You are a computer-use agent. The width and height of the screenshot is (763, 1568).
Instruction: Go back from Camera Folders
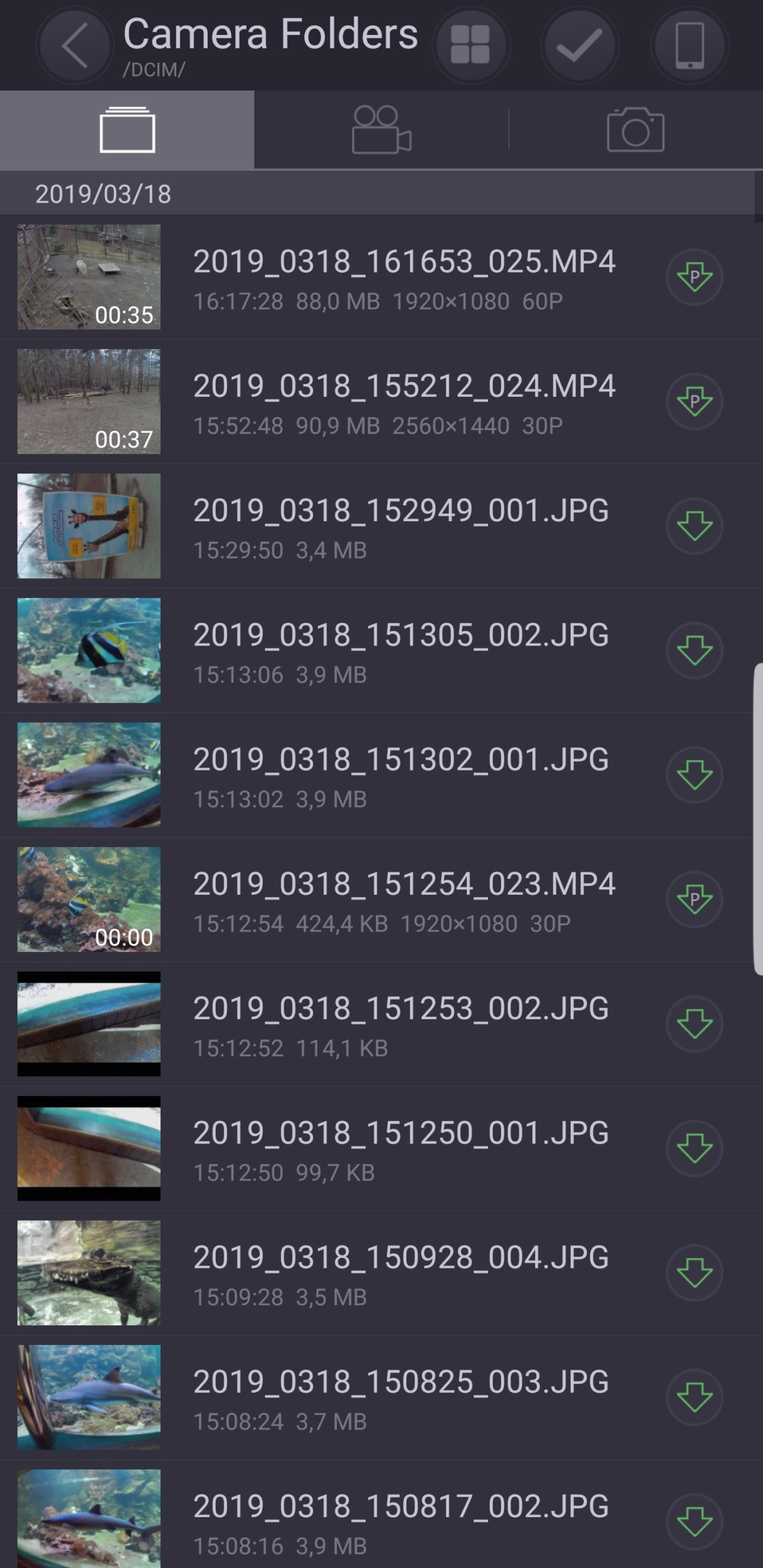click(x=75, y=45)
